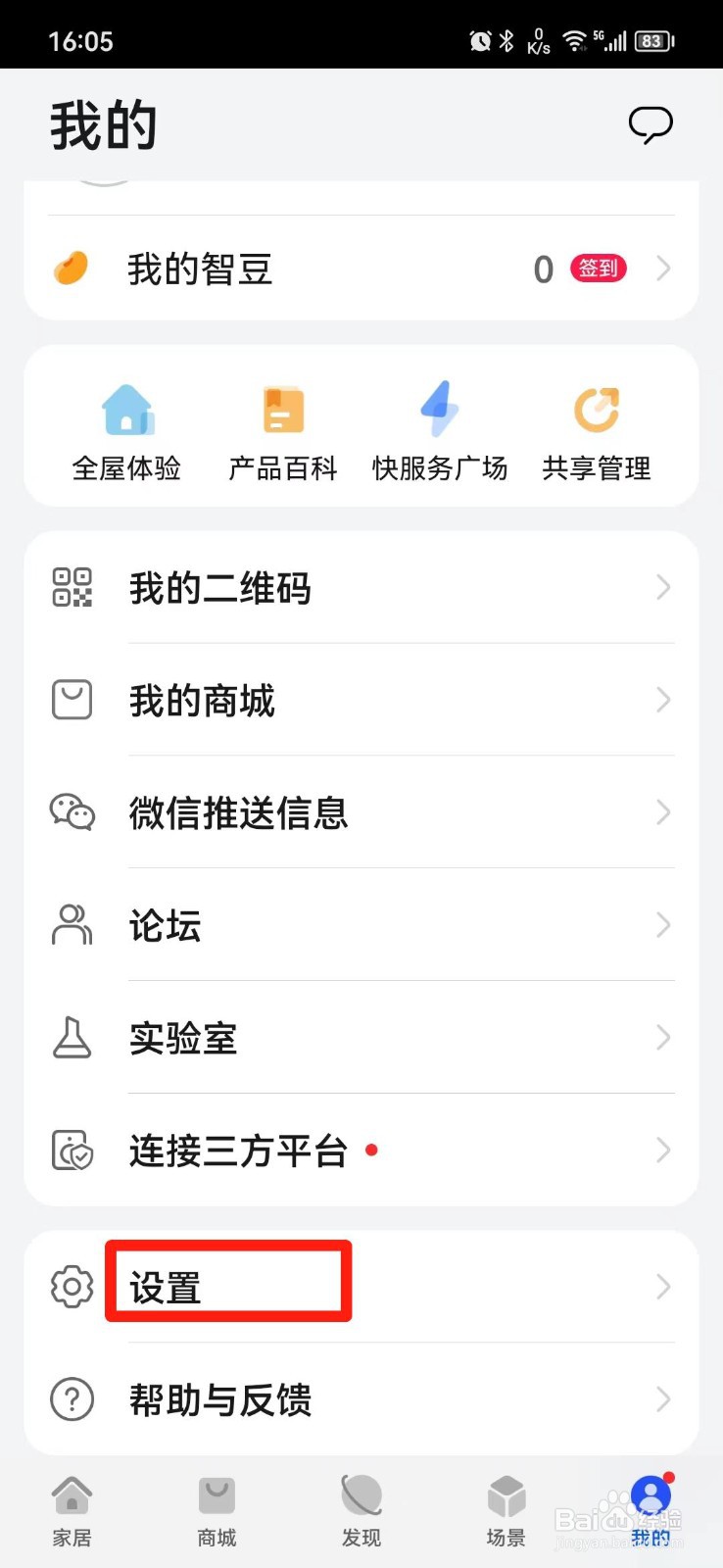The image size is (723, 1568).
Task: Open the messages chat bubble icon
Action: [x=651, y=124]
